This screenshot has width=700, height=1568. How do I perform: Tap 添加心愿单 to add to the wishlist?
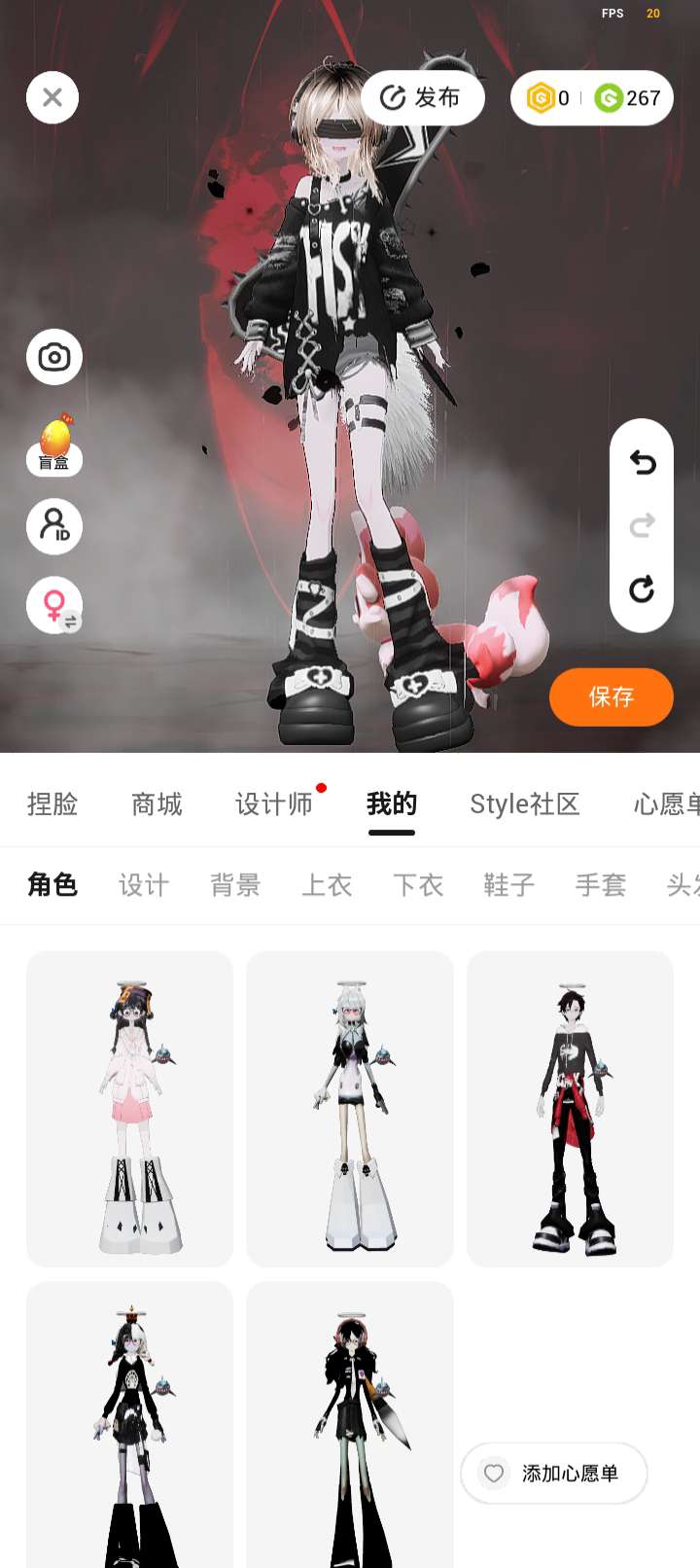(x=554, y=1473)
